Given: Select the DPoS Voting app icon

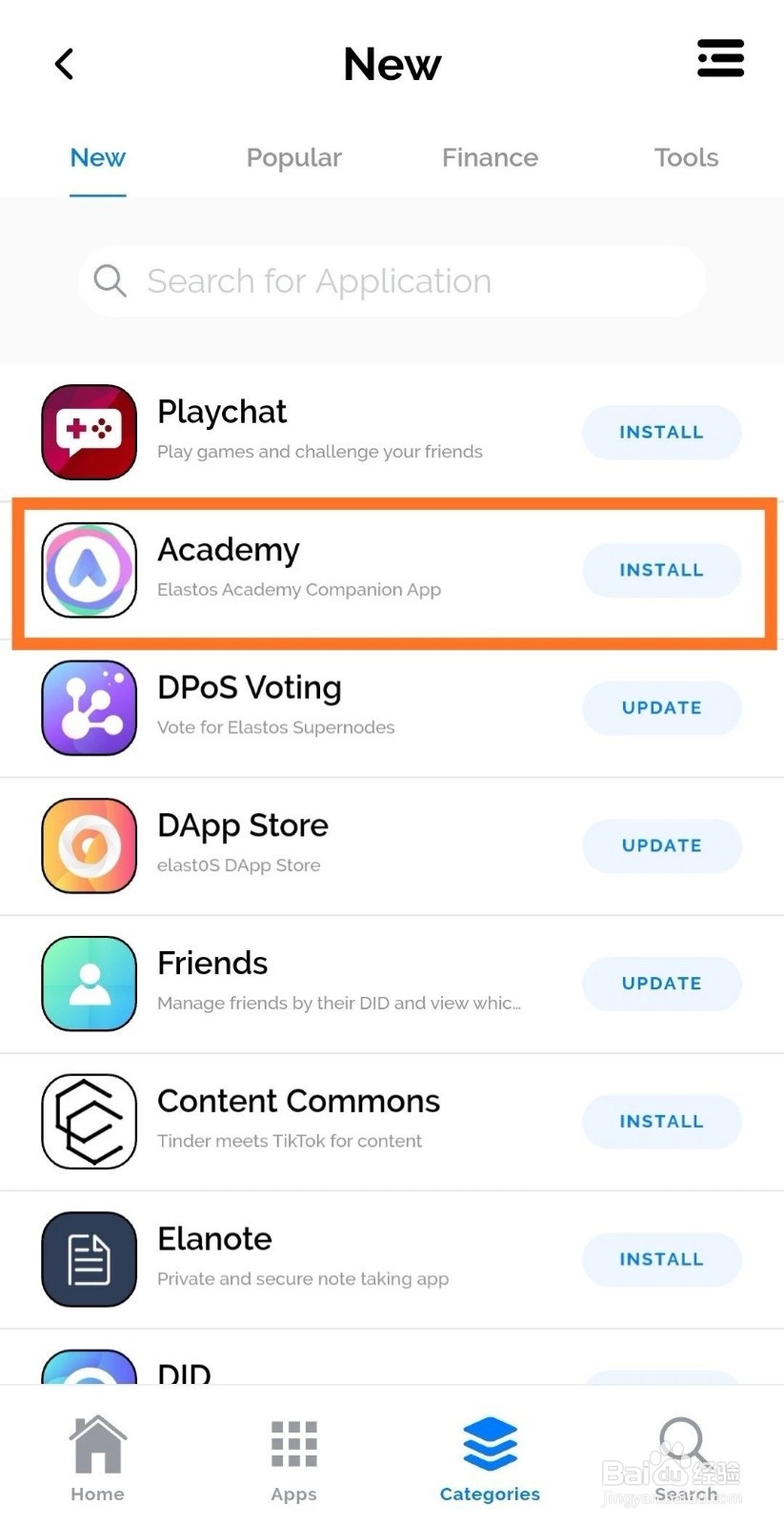Looking at the screenshot, I should pos(89,707).
